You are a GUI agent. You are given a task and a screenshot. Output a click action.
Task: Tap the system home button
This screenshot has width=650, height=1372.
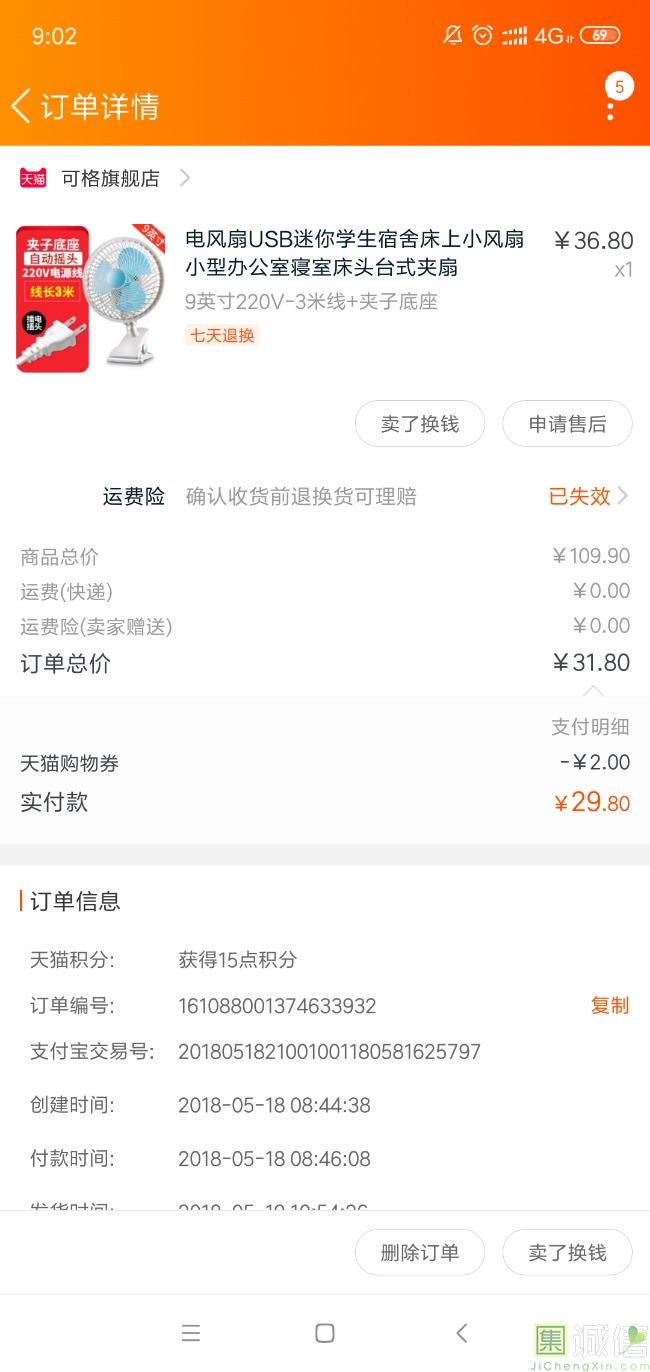click(324, 1333)
